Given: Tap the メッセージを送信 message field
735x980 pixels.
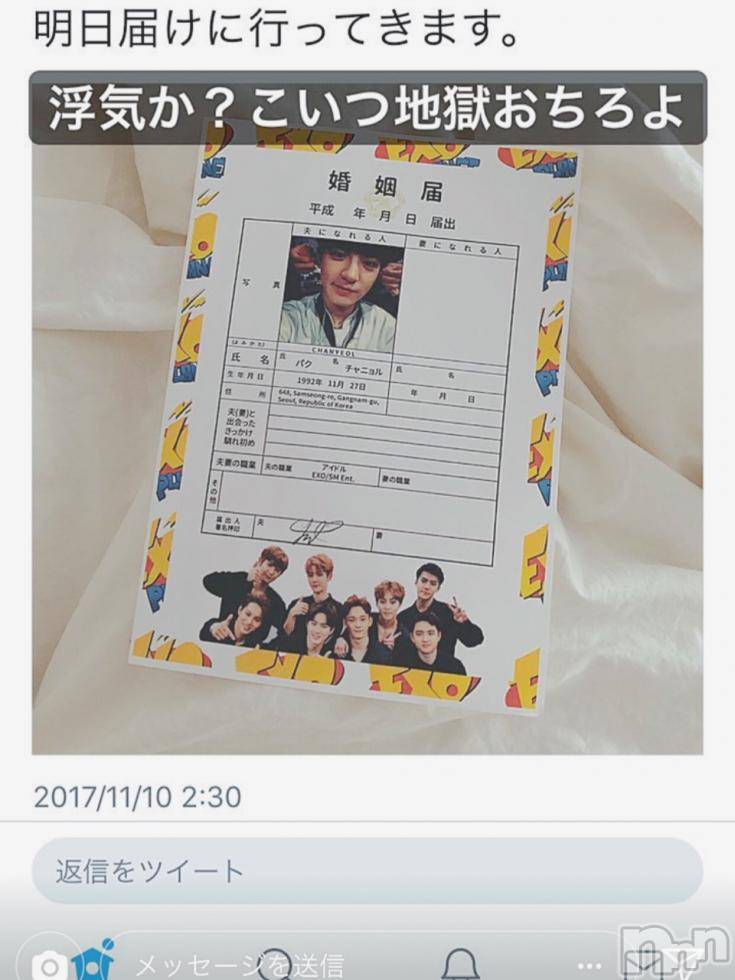Looking at the screenshot, I should (x=238, y=963).
